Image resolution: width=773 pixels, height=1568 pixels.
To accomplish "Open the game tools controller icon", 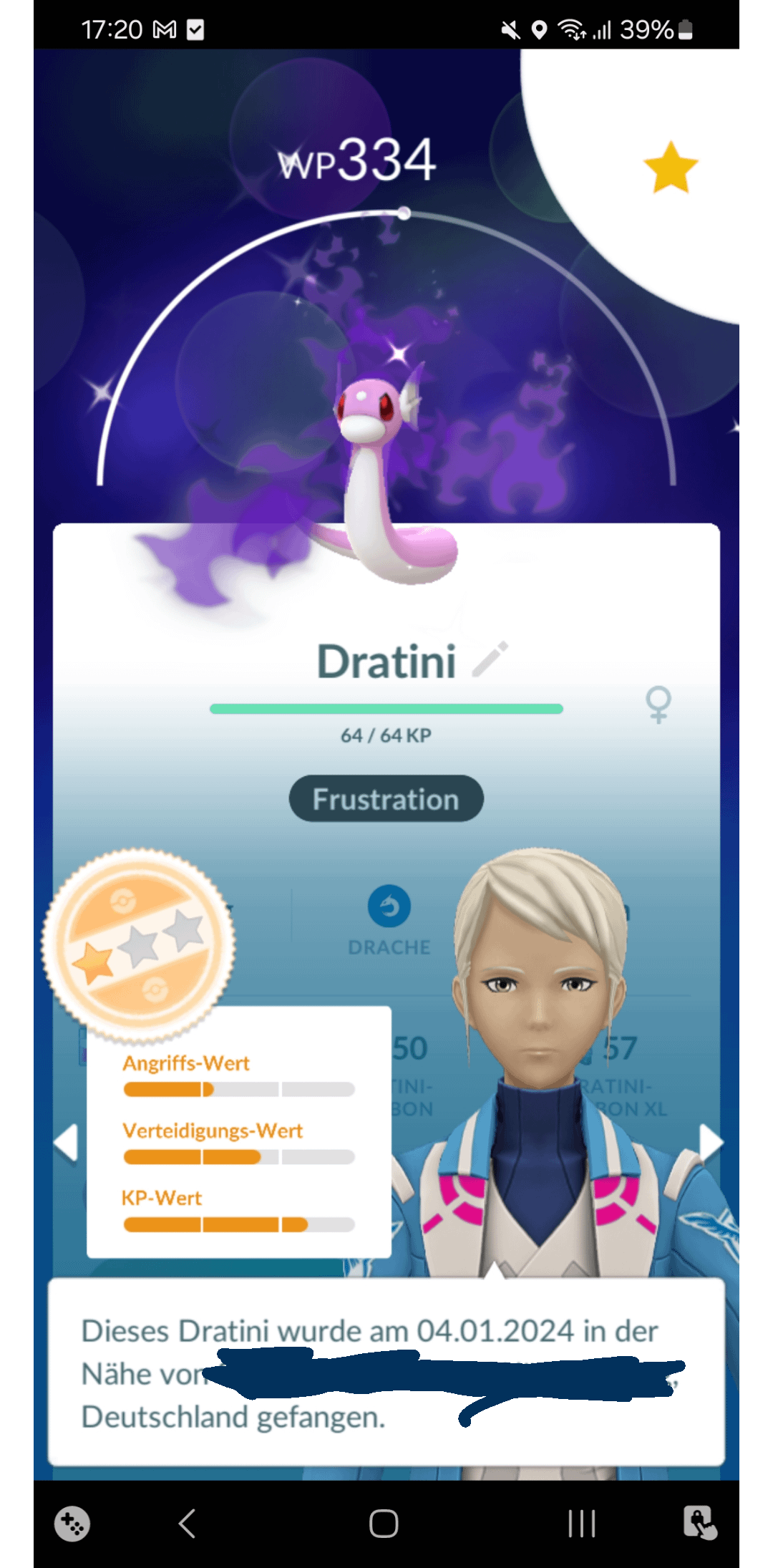I will pos(72,1523).
